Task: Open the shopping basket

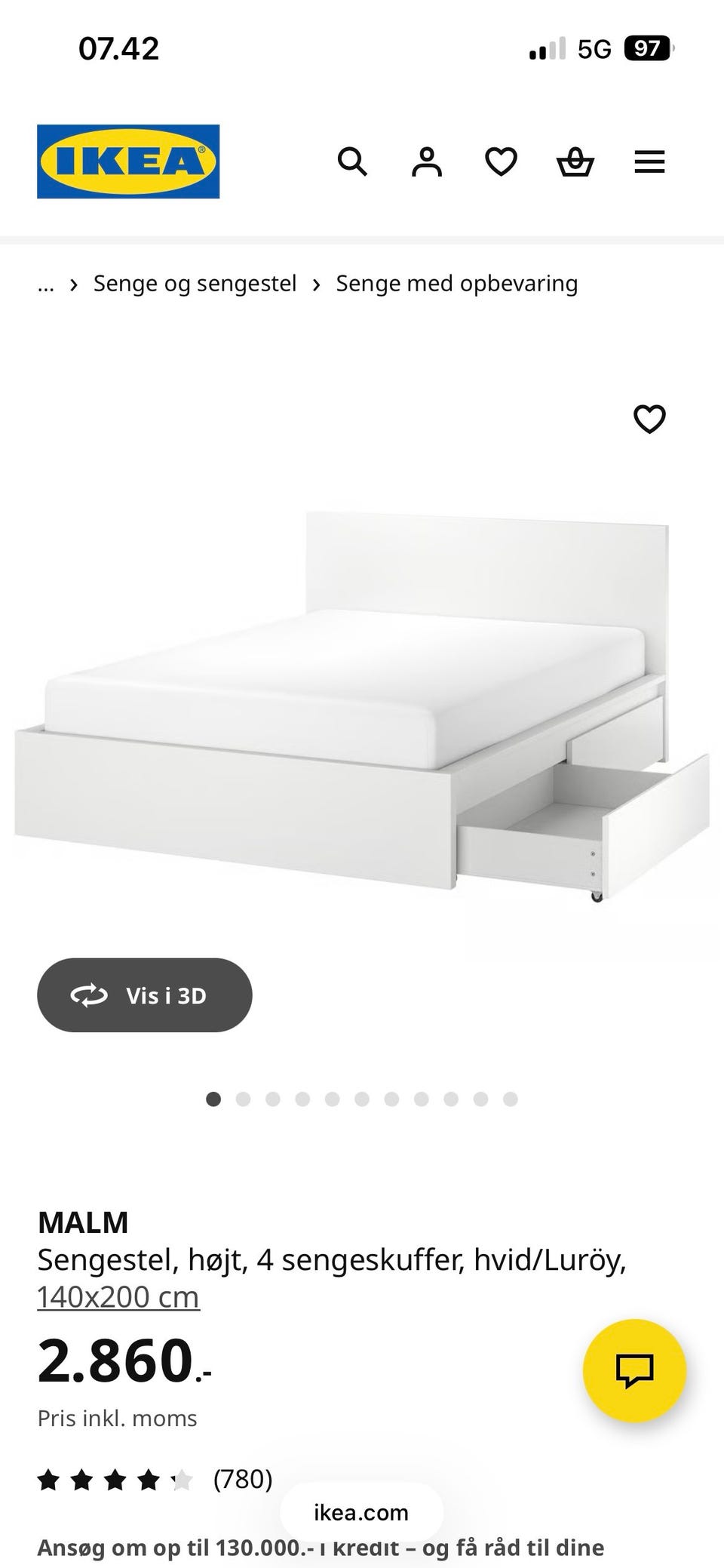Action: 575,161
